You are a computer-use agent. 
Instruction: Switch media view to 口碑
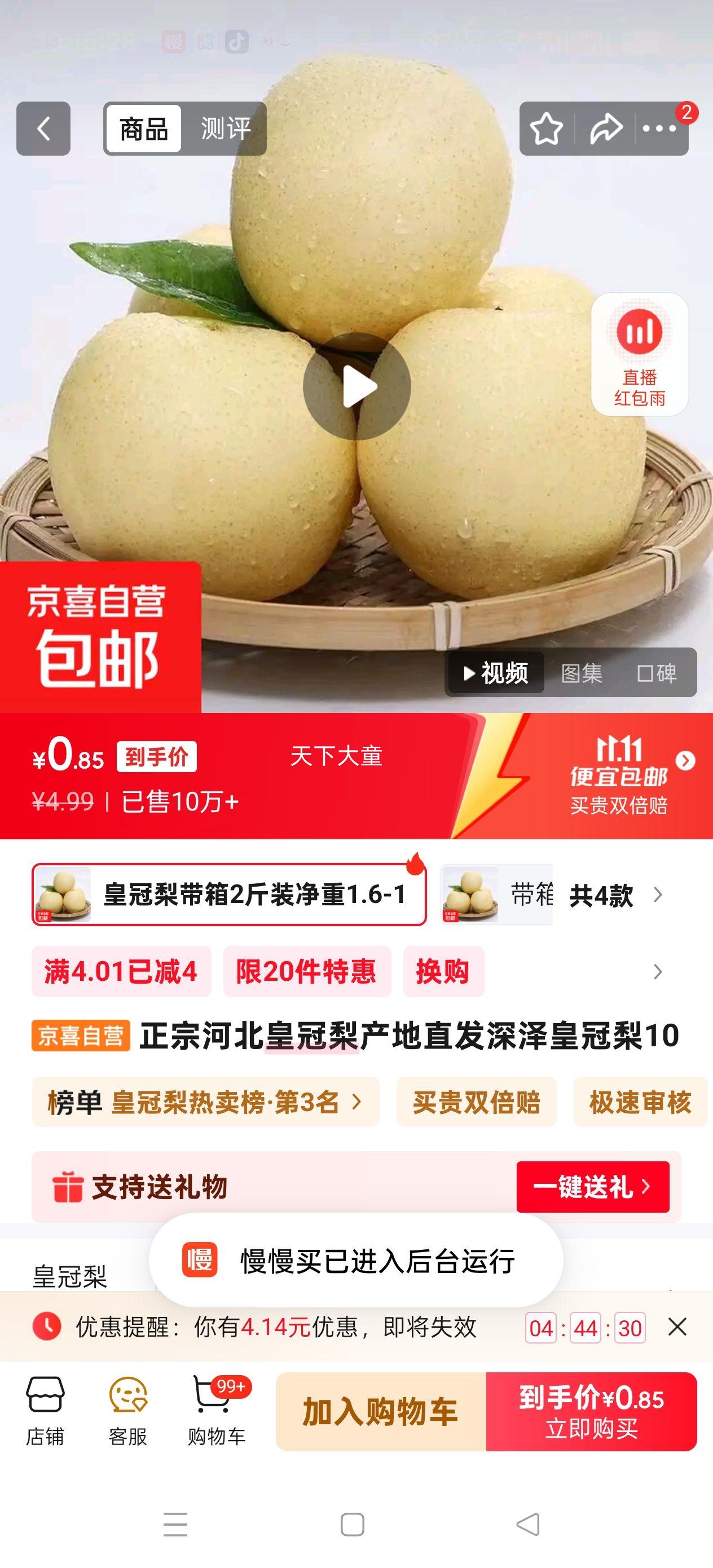657,673
